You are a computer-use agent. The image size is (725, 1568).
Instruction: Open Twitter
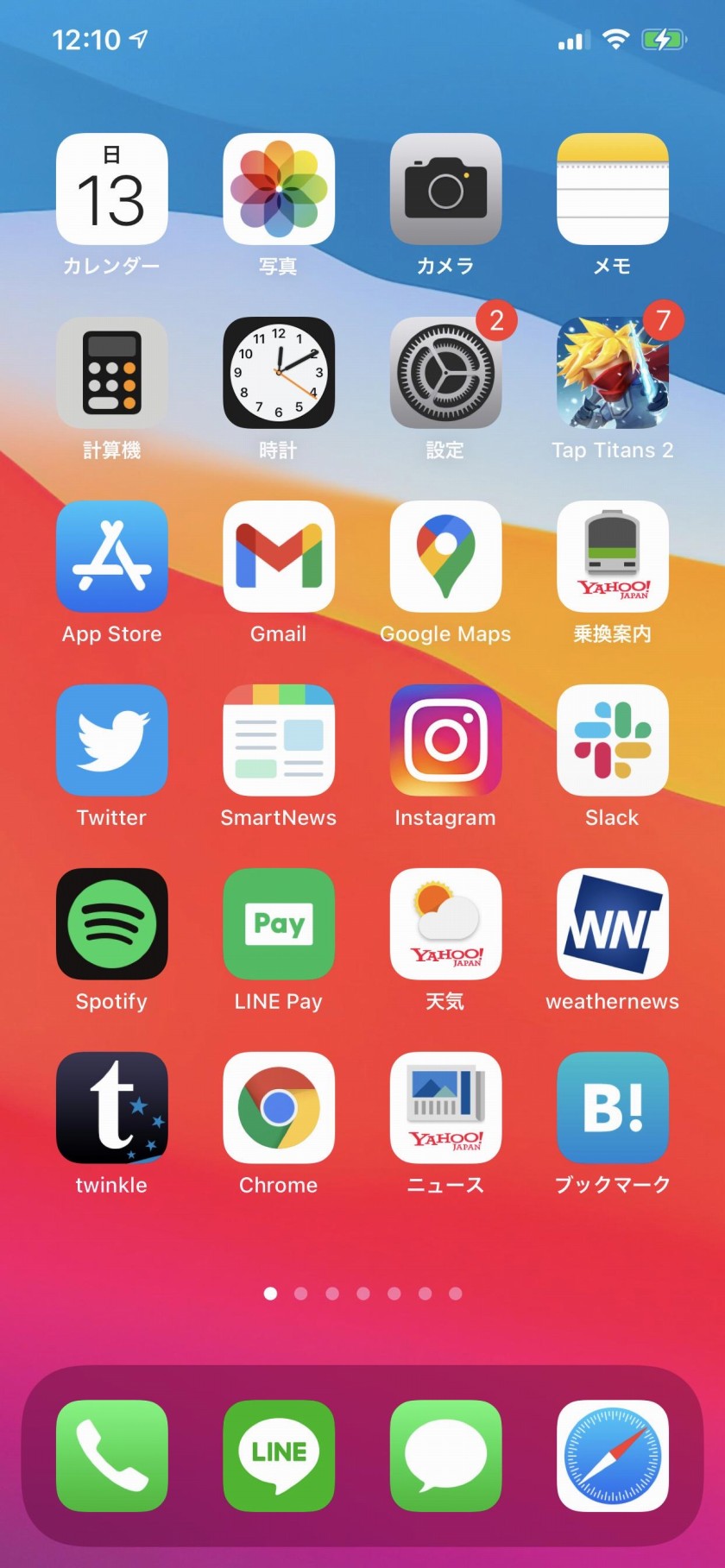[x=111, y=740]
